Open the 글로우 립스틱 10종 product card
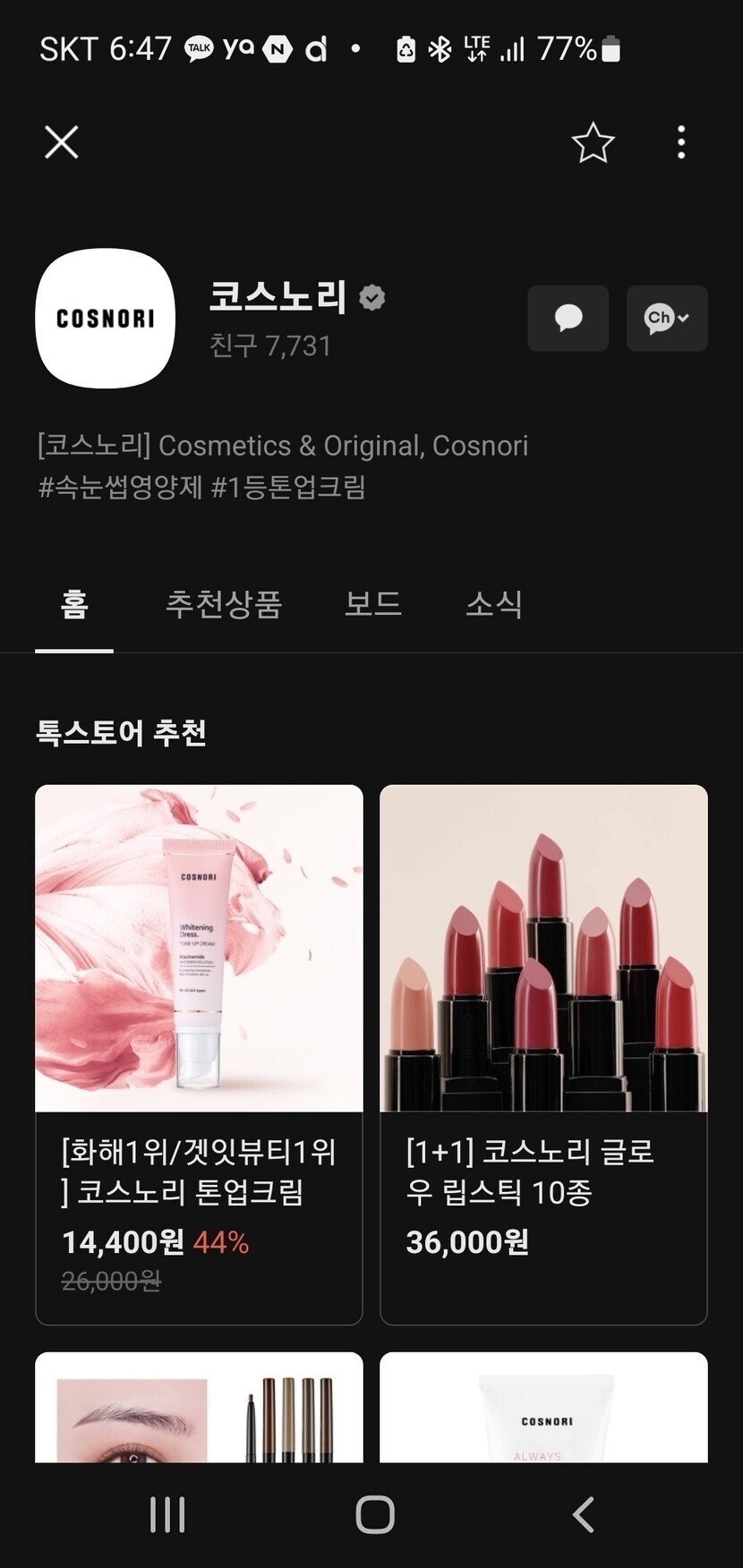743x1568 pixels. click(543, 1054)
